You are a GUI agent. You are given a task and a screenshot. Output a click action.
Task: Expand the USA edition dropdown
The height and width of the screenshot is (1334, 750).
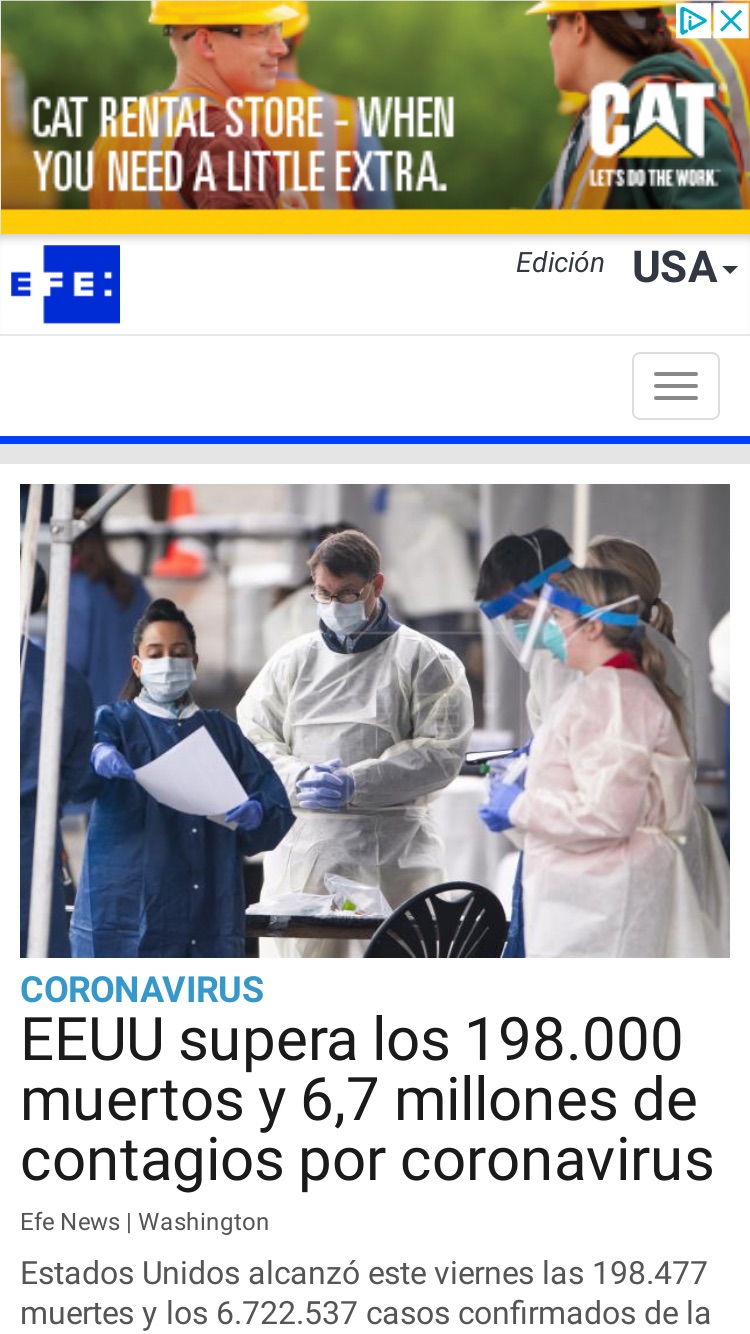tap(685, 268)
